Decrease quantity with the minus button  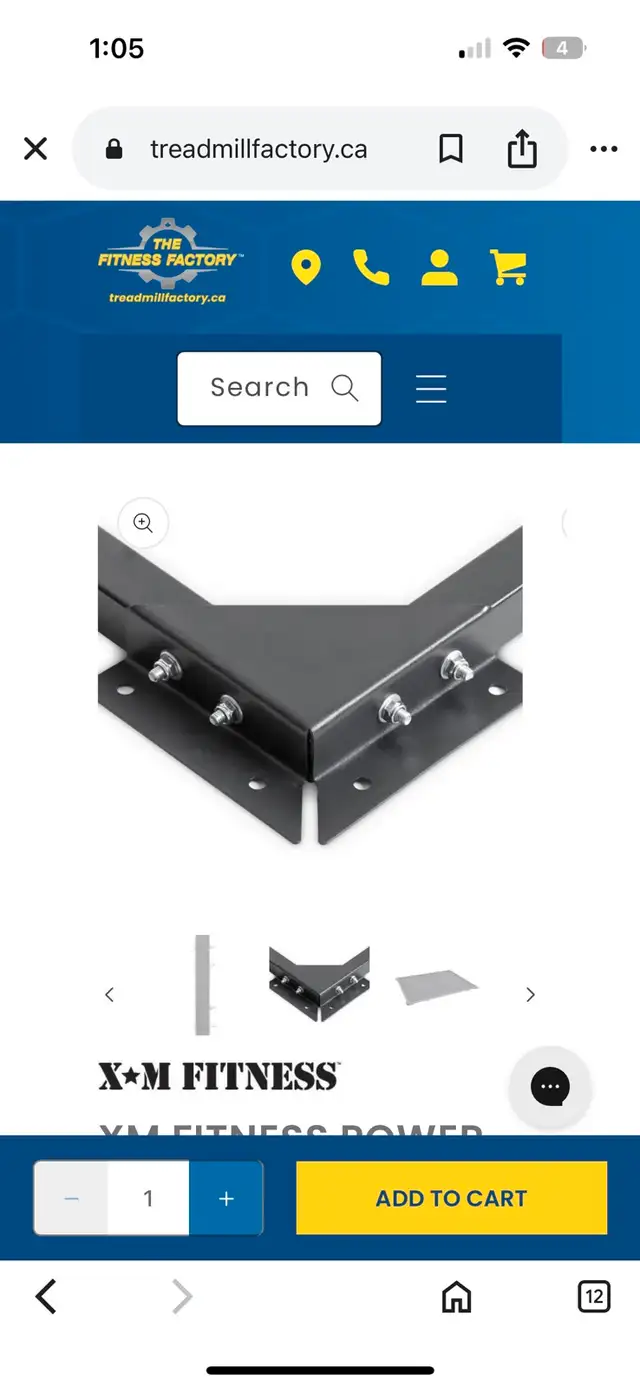(x=71, y=1198)
